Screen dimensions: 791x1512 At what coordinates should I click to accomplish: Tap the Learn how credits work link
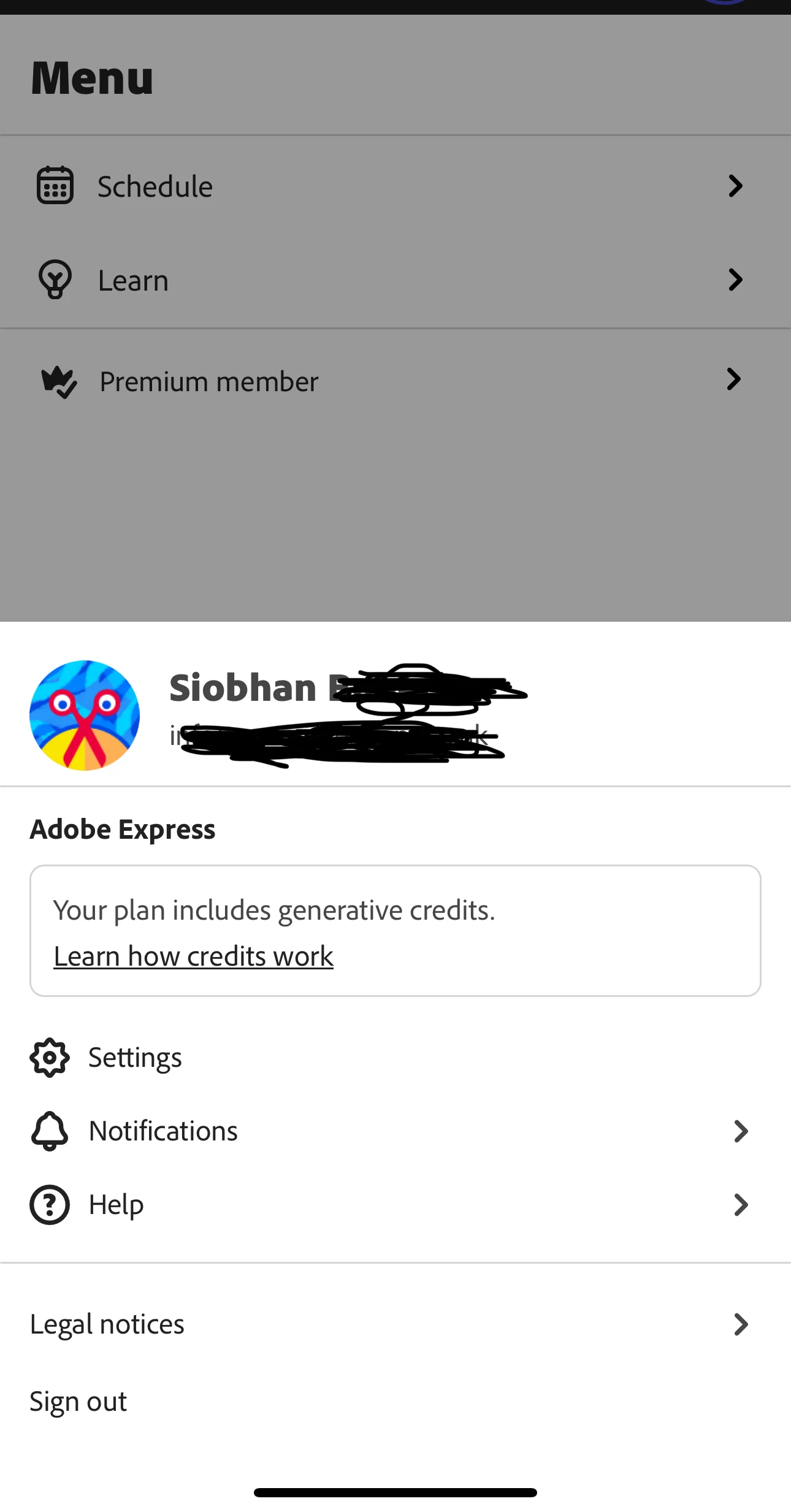(193, 956)
